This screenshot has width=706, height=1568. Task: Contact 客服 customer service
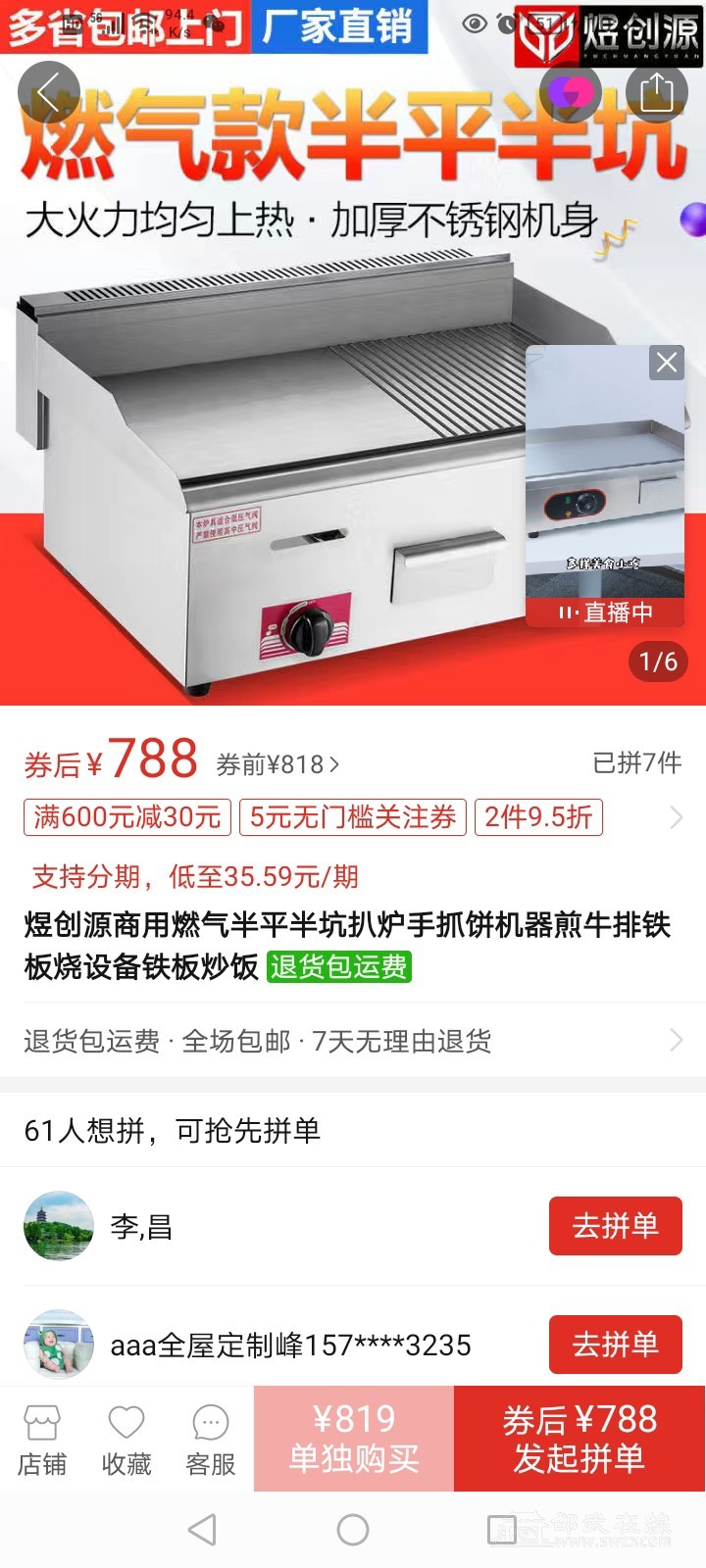tap(211, 1440)
